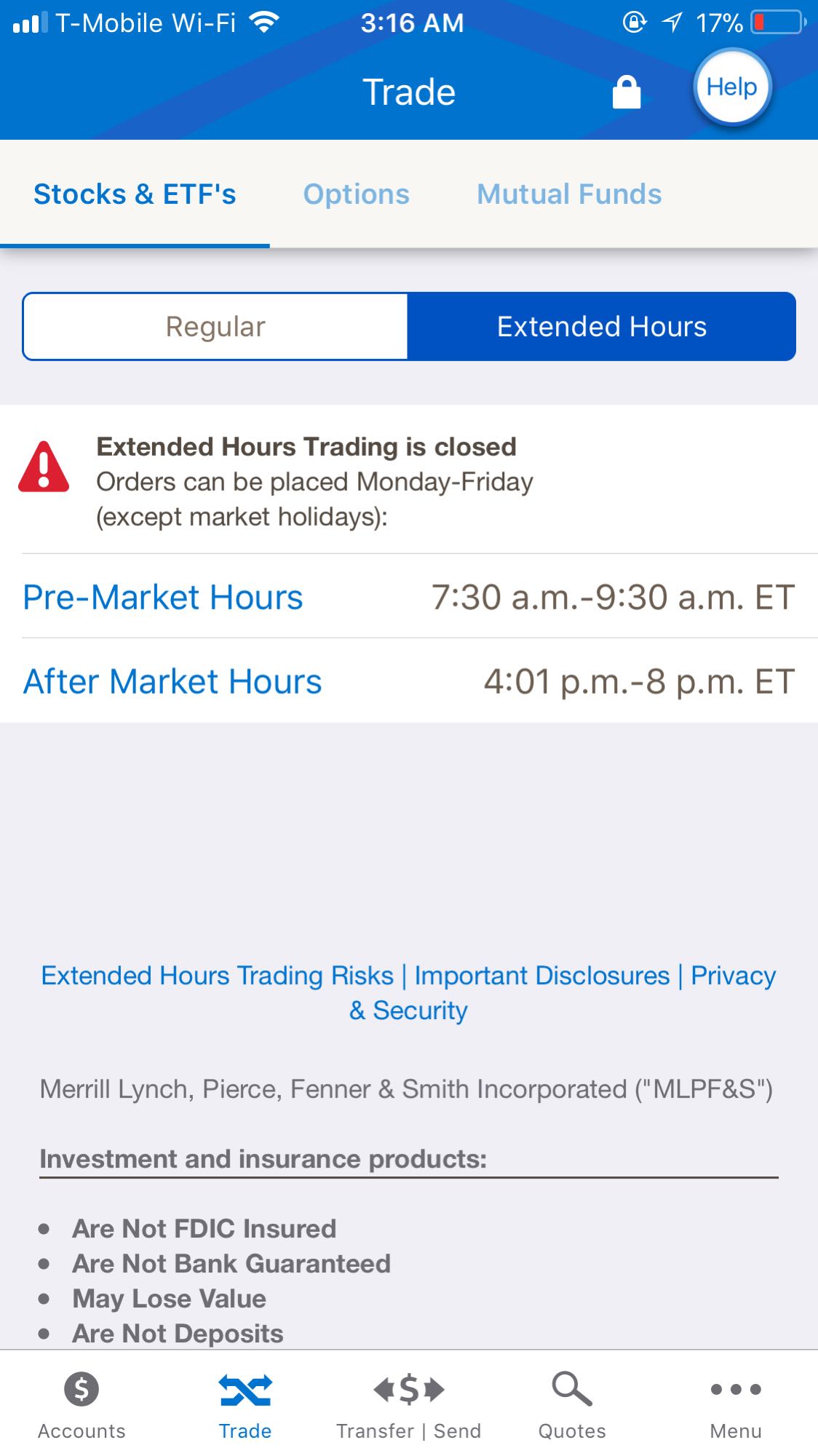Open the Help button
Image resolution: width=818 pixels, height=1456 pixels.
tap(731, 87)
